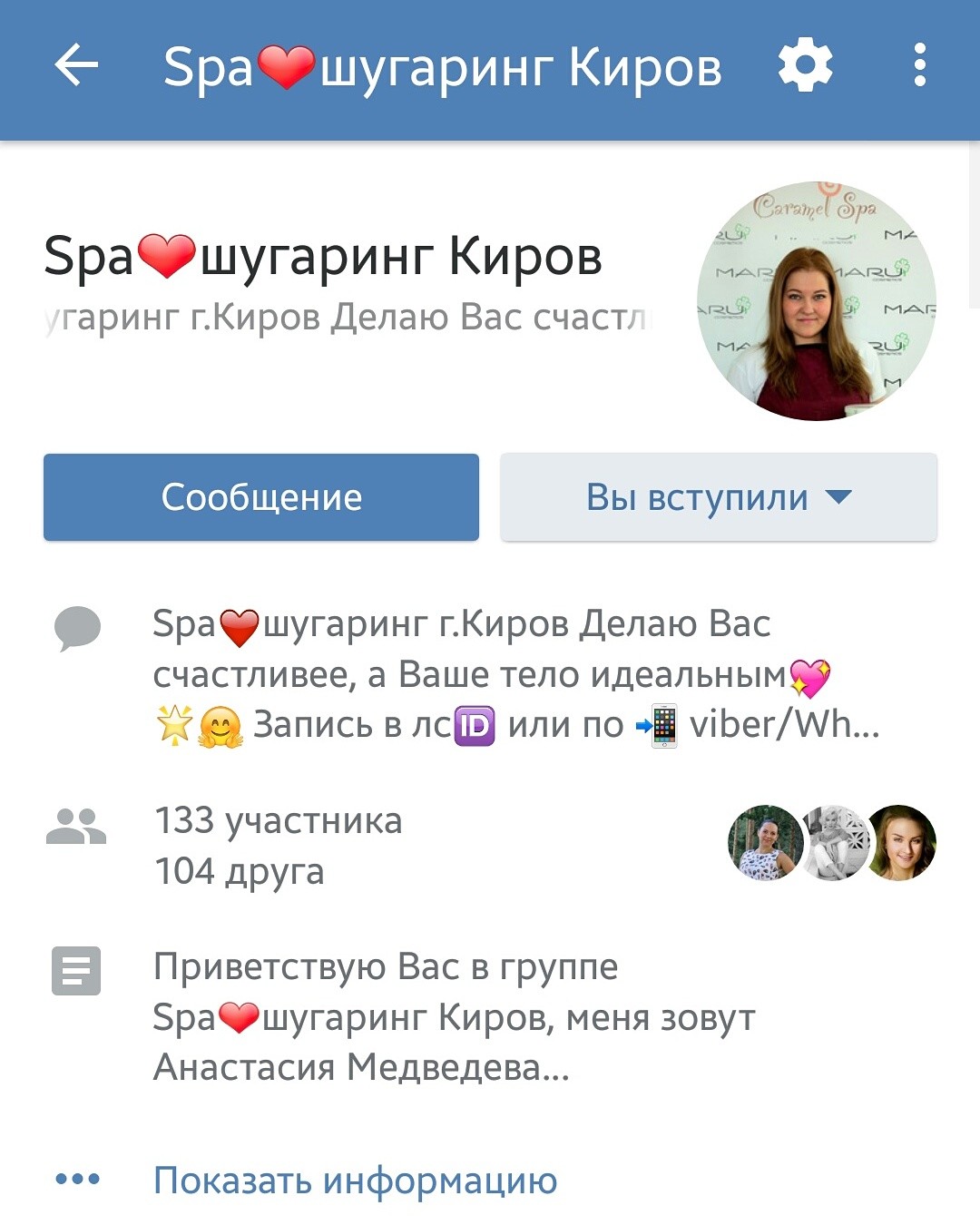
Task: Open the Приветствую Вас в группе description
Action: [x=454, y=1017]
